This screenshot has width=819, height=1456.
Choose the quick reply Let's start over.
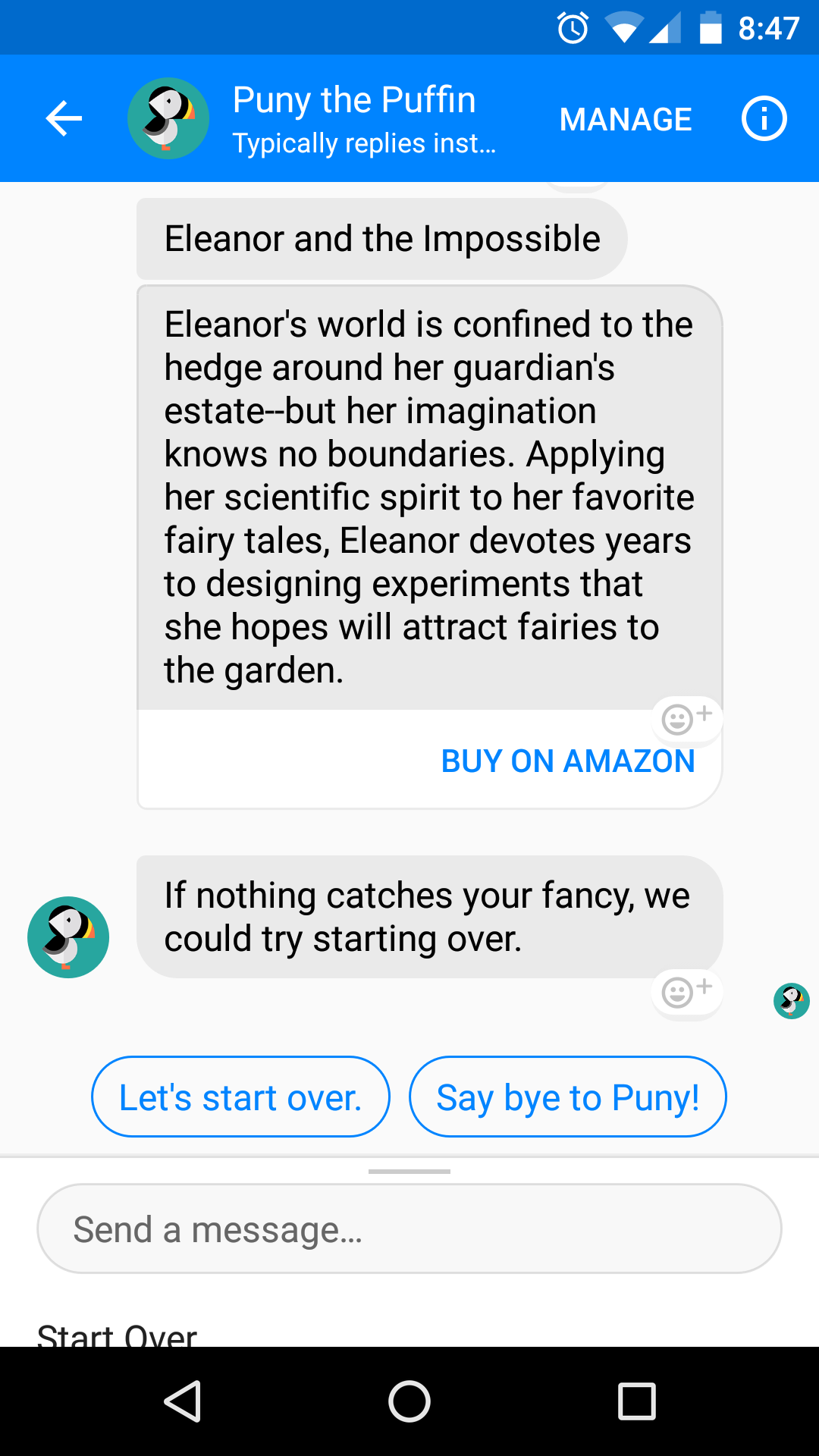point(240,1097)
